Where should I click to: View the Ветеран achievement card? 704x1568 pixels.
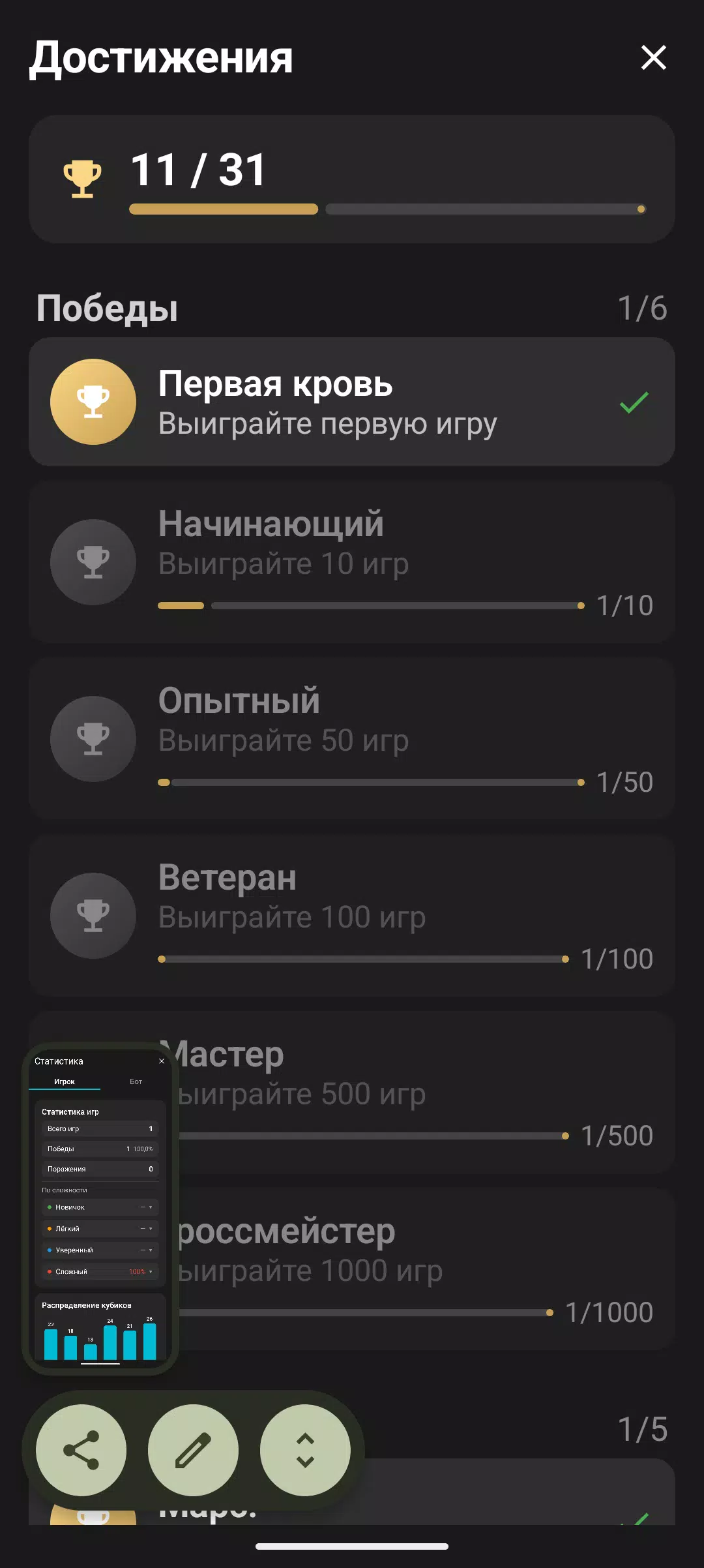tap(352, 915)
